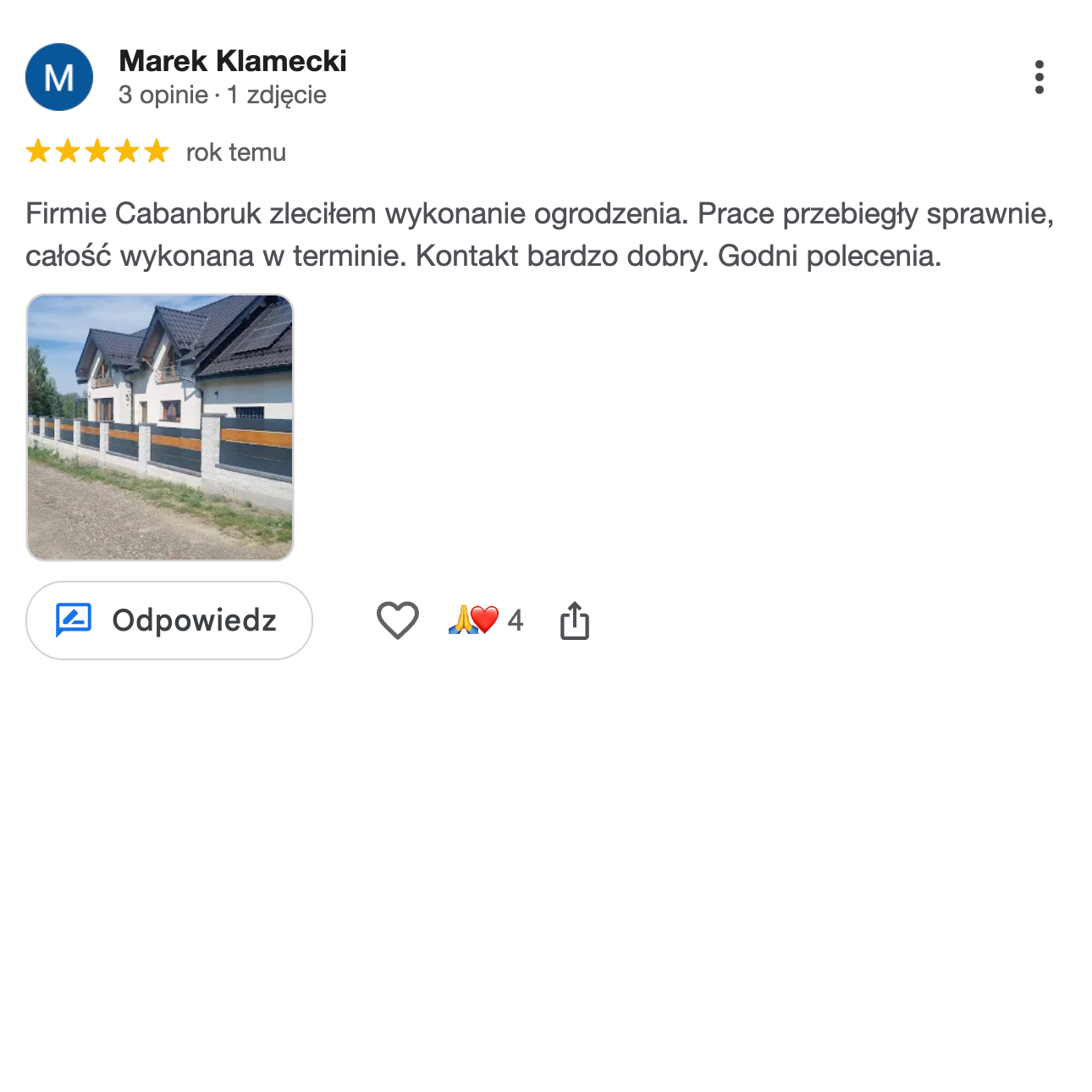Open the fence photo in the review

click(160, 427)
